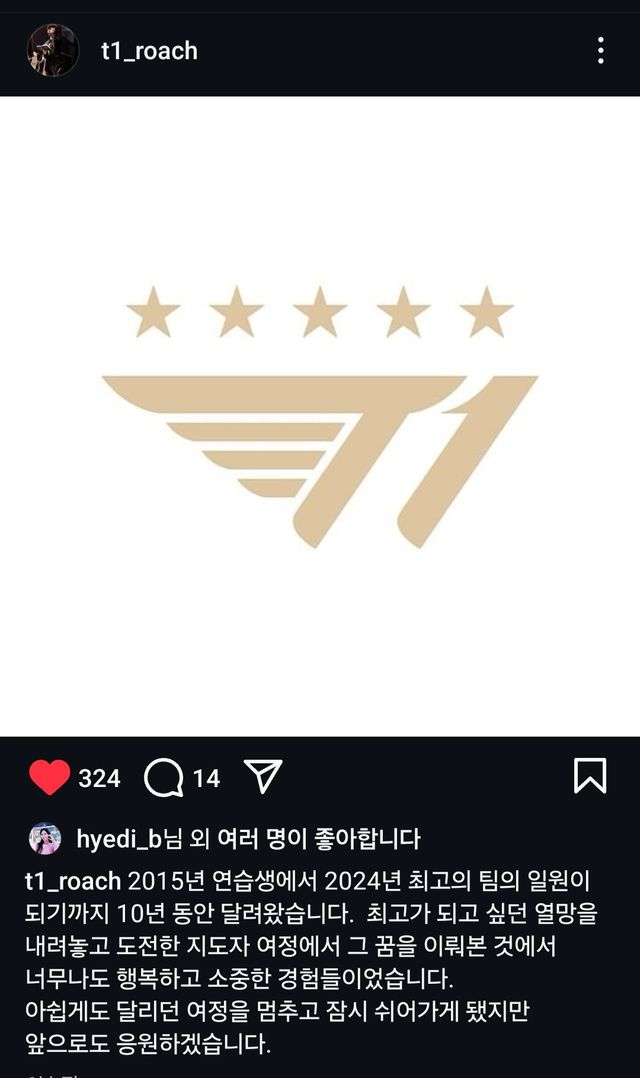This screenshot has height=1078, width=640.
Task: Share this post via the paper plane
Action: coord(263,777)
